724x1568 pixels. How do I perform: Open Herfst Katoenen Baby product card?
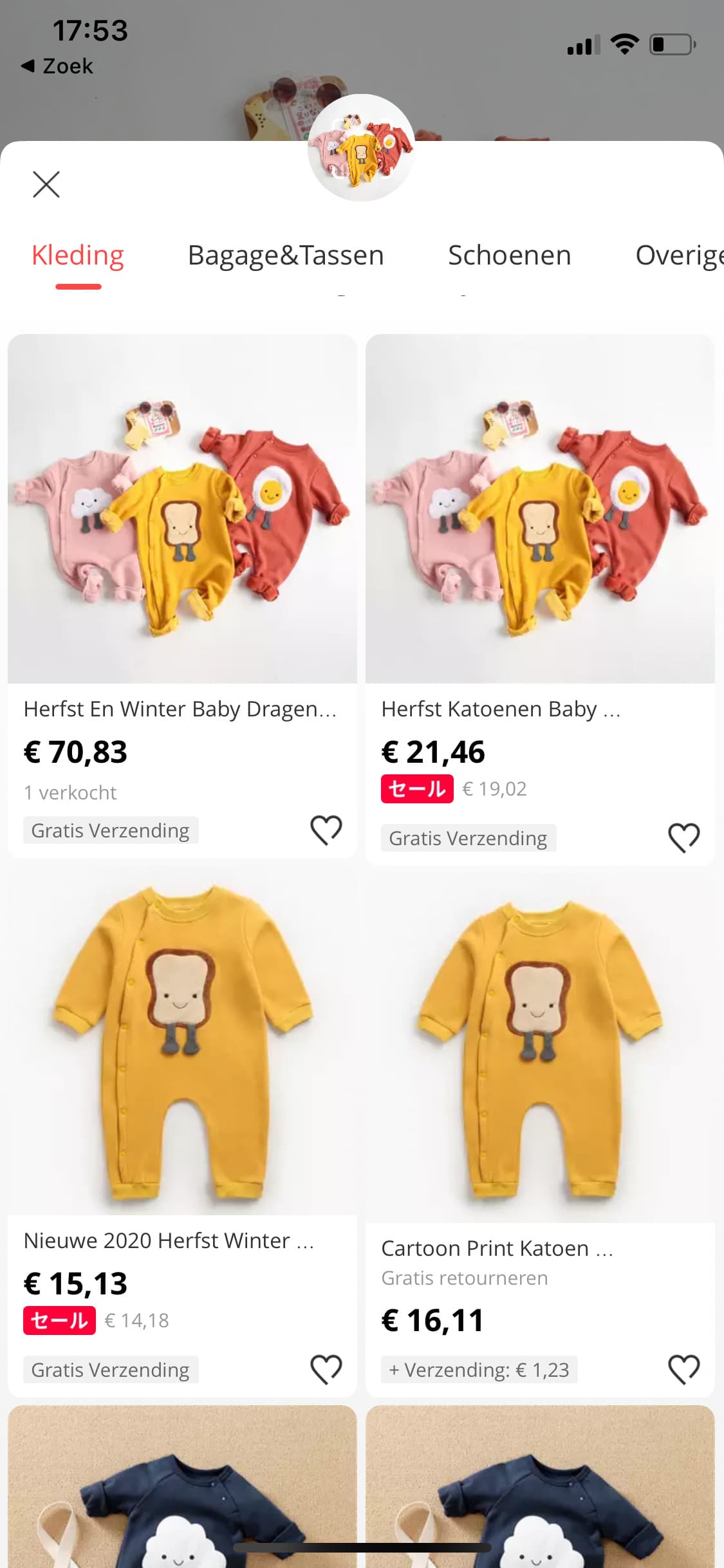[x=539, y=509]
